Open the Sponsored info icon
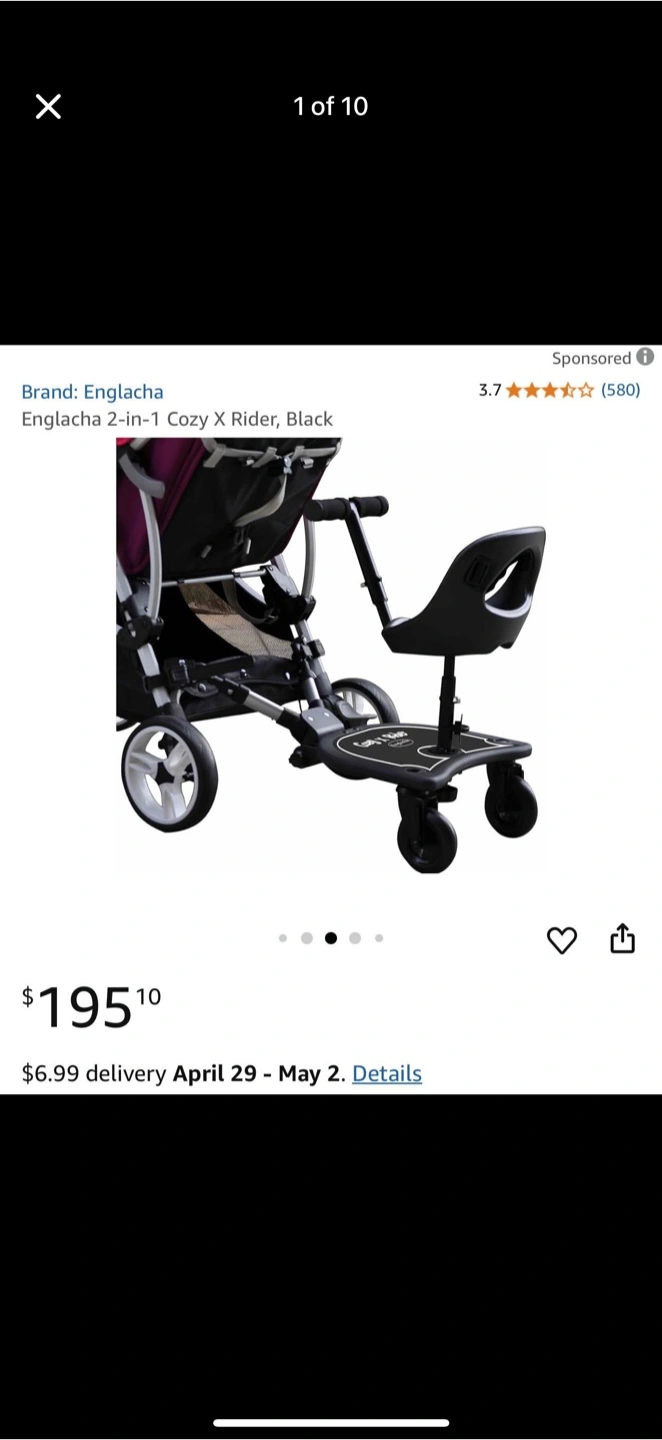Screen dimensions: 662x1440 click(x=645, y=357)
